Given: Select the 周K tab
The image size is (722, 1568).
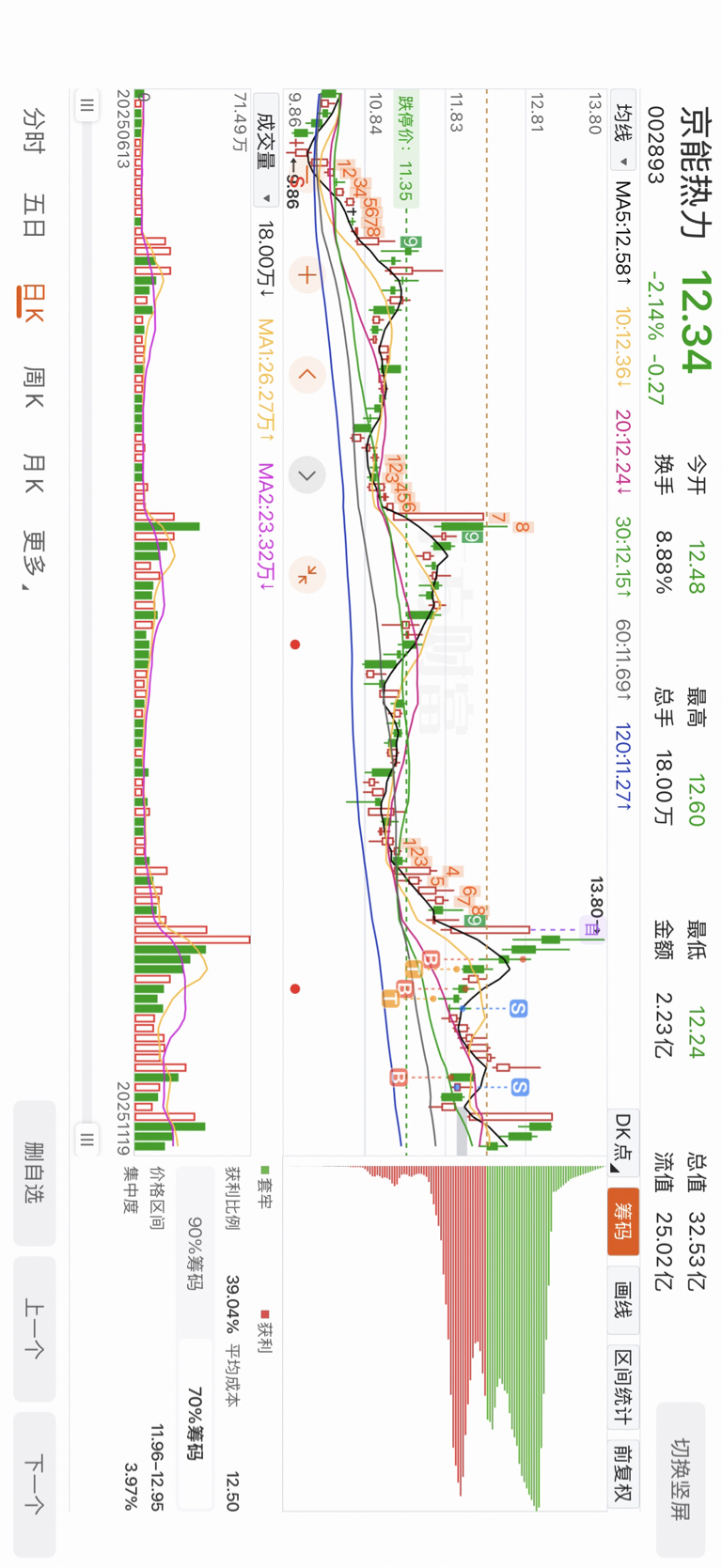Looking at the screenshot, I should tap(34, 387).
